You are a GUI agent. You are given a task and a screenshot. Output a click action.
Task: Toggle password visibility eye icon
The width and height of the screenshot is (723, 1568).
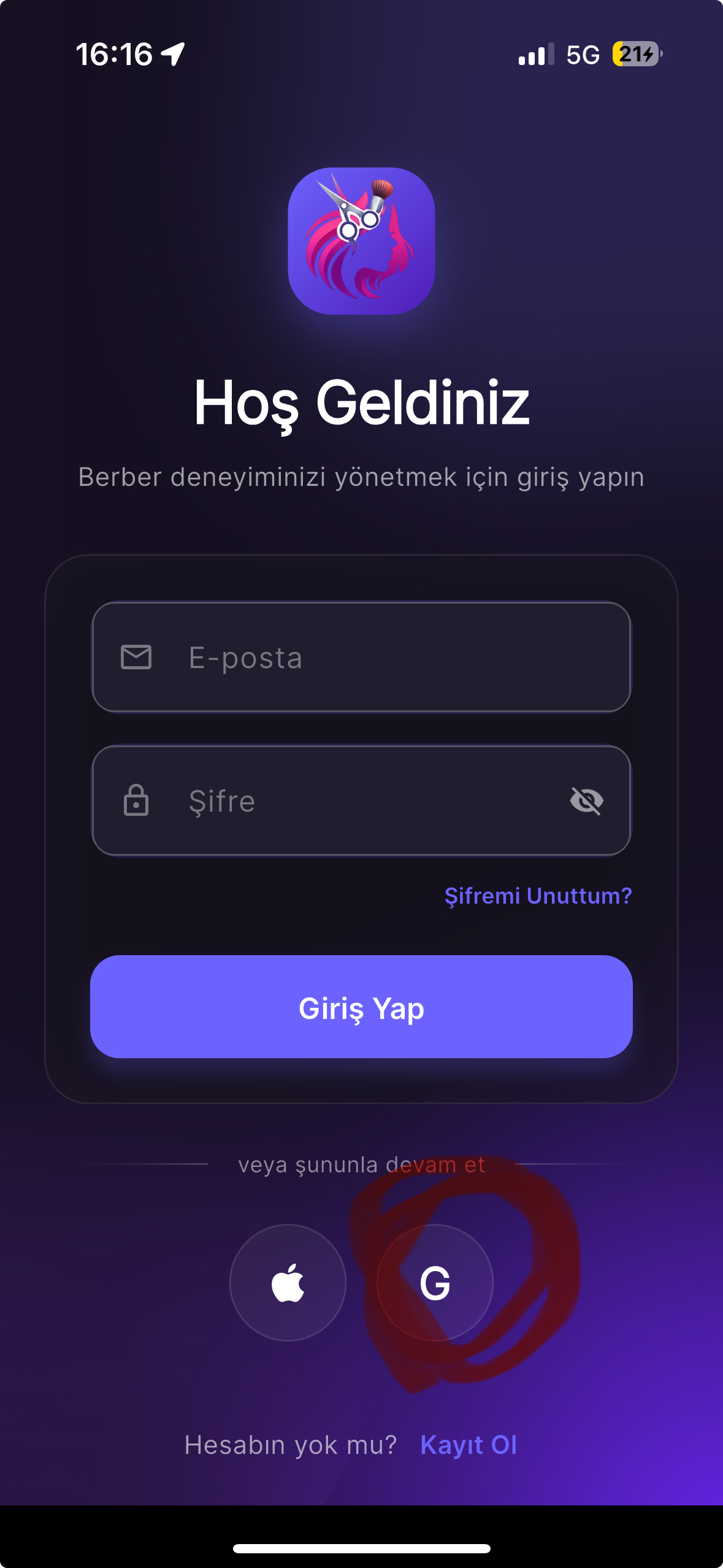[586, 801]
